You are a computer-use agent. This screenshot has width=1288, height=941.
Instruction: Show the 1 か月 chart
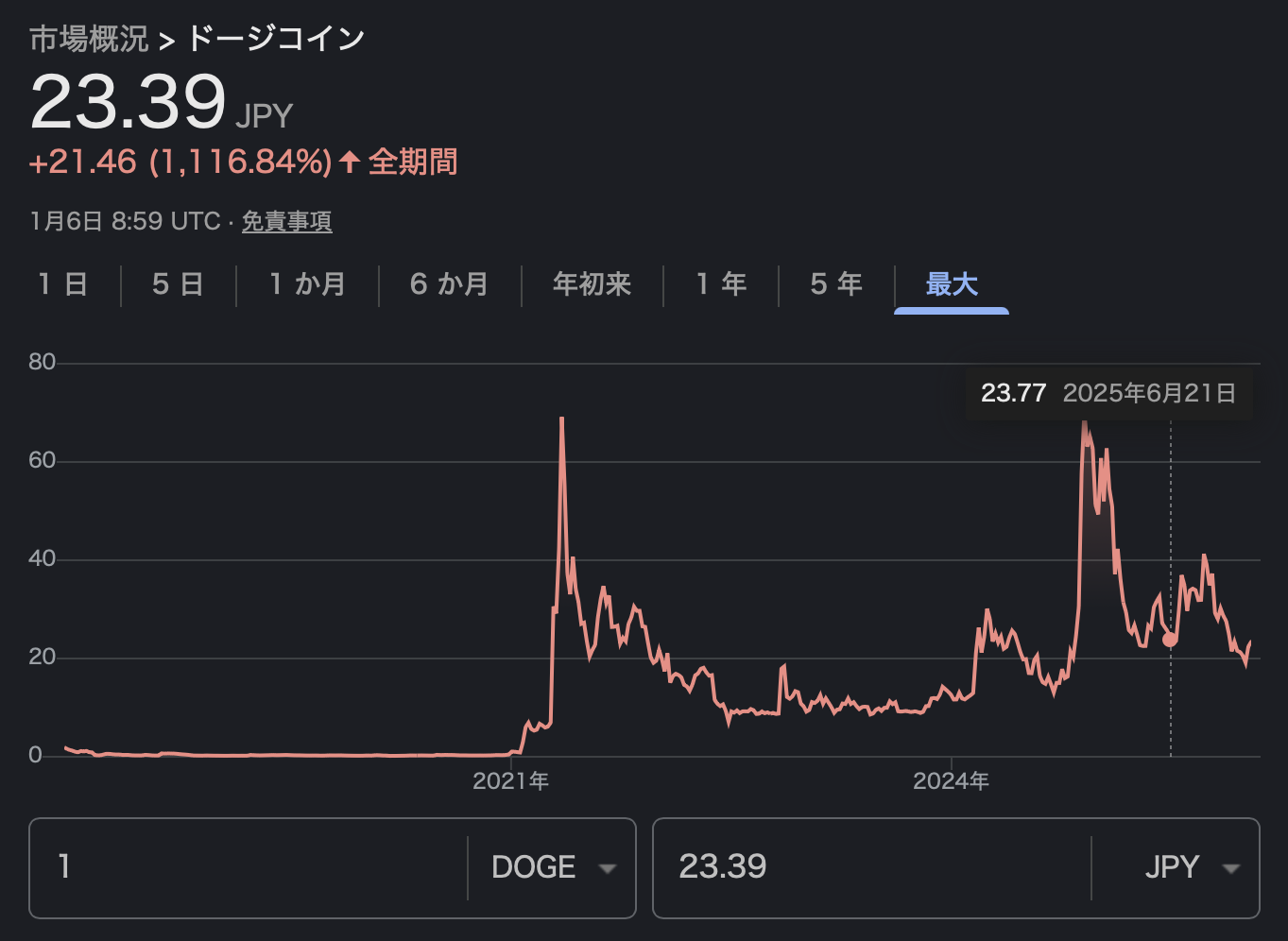307,284
